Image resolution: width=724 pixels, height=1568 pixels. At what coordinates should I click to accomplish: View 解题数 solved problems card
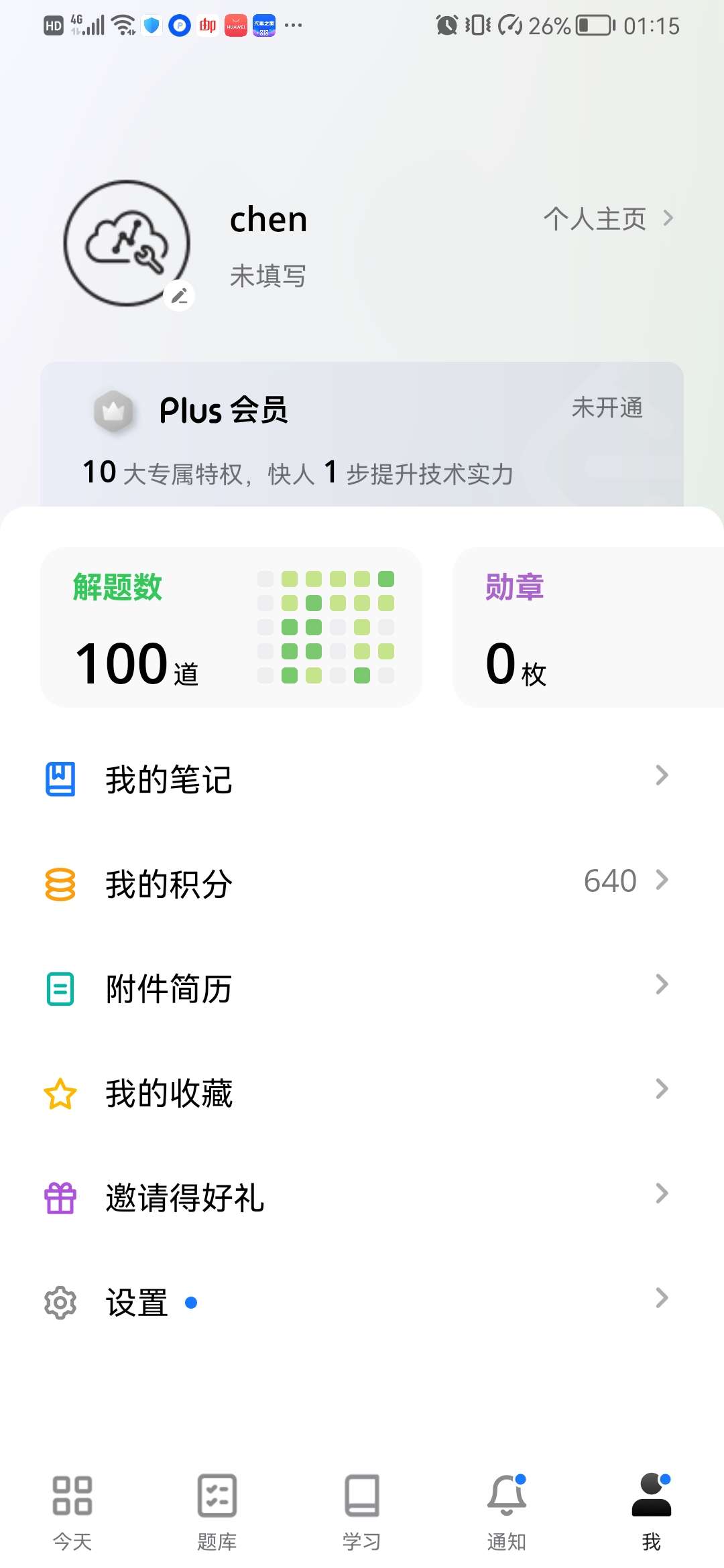pos(231,627)
